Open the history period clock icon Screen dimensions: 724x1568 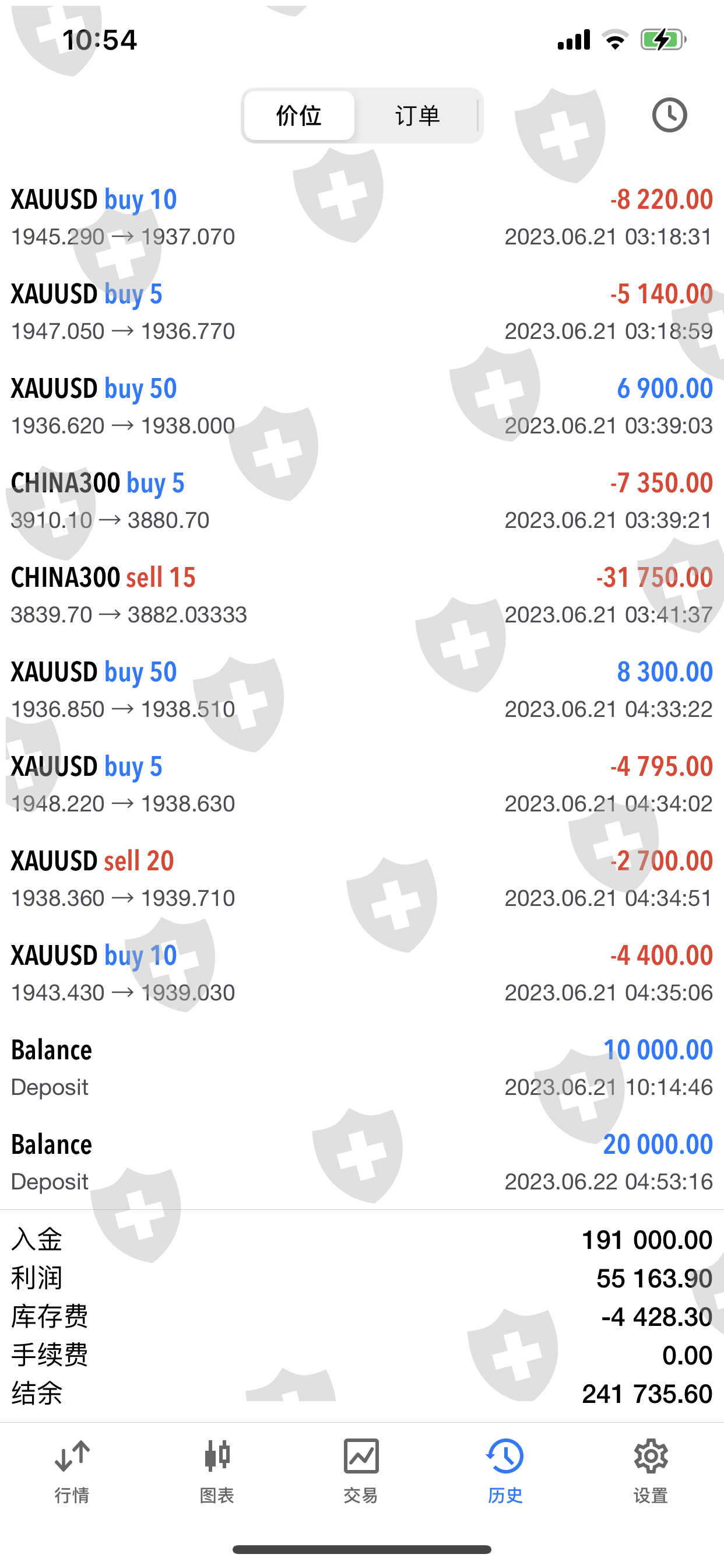[x=669, y=115]
